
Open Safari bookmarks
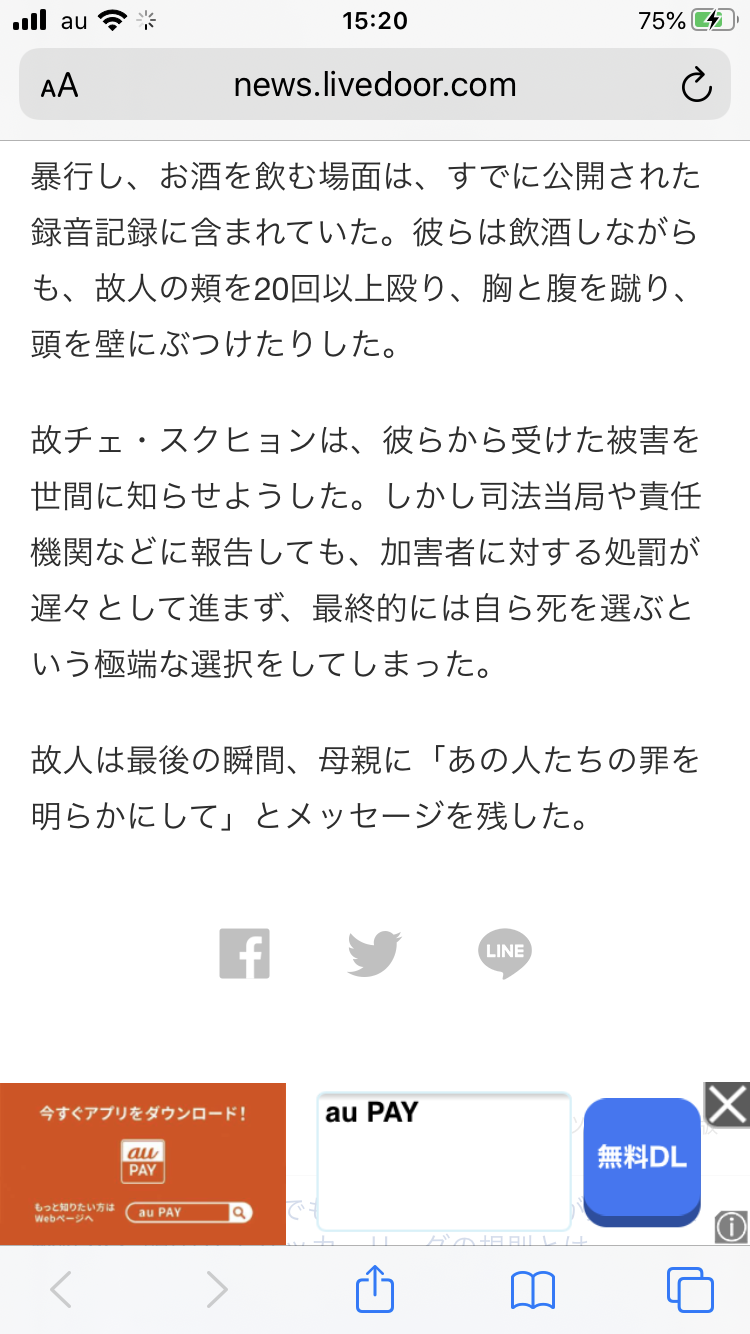pos(532,1290)
